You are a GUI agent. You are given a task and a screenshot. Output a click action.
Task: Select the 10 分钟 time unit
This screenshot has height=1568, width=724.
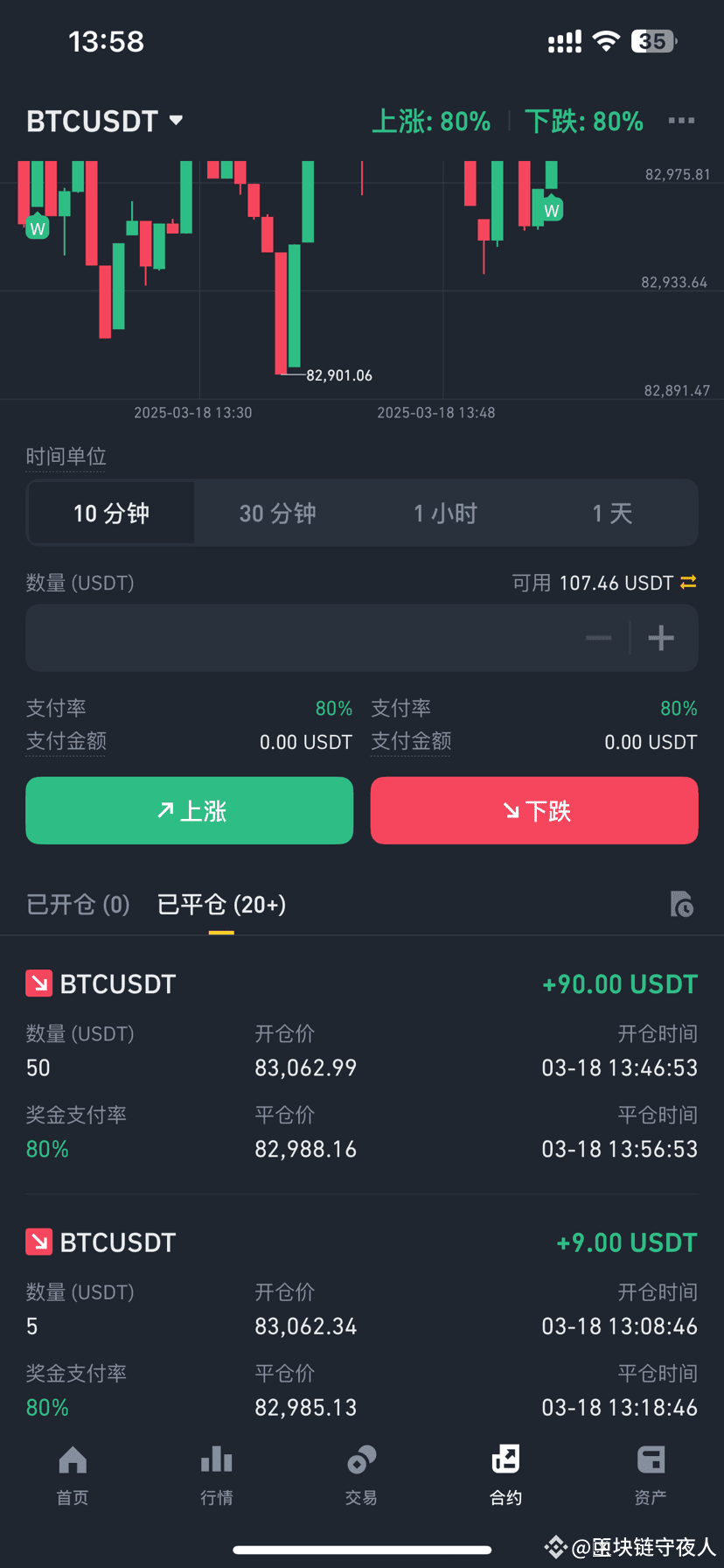111,514
